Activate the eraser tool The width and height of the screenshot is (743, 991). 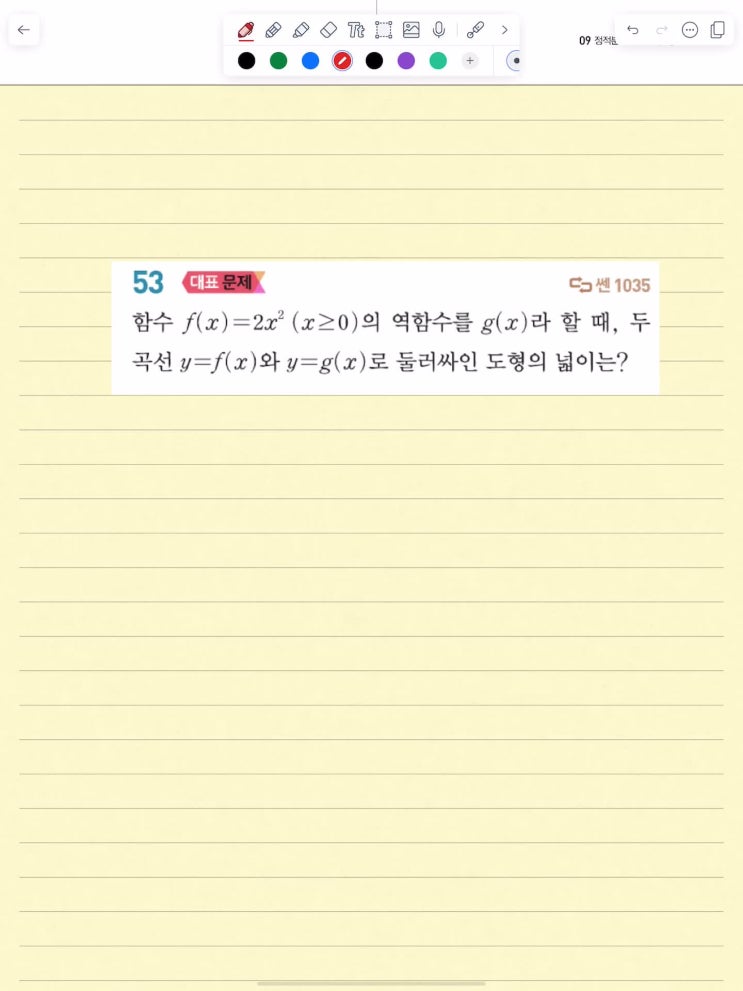pos(328,30)
